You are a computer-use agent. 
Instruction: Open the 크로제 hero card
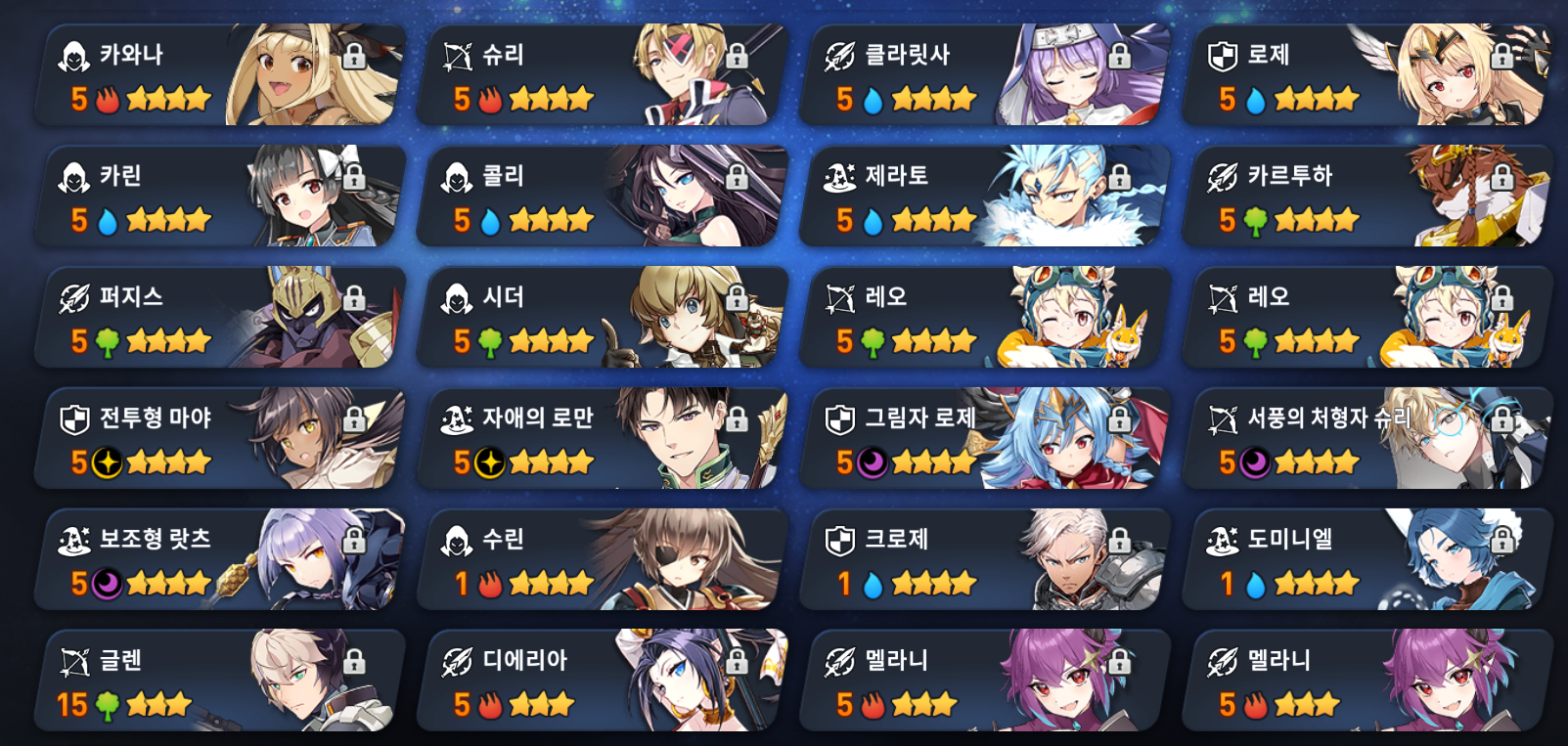coord(984,560)
